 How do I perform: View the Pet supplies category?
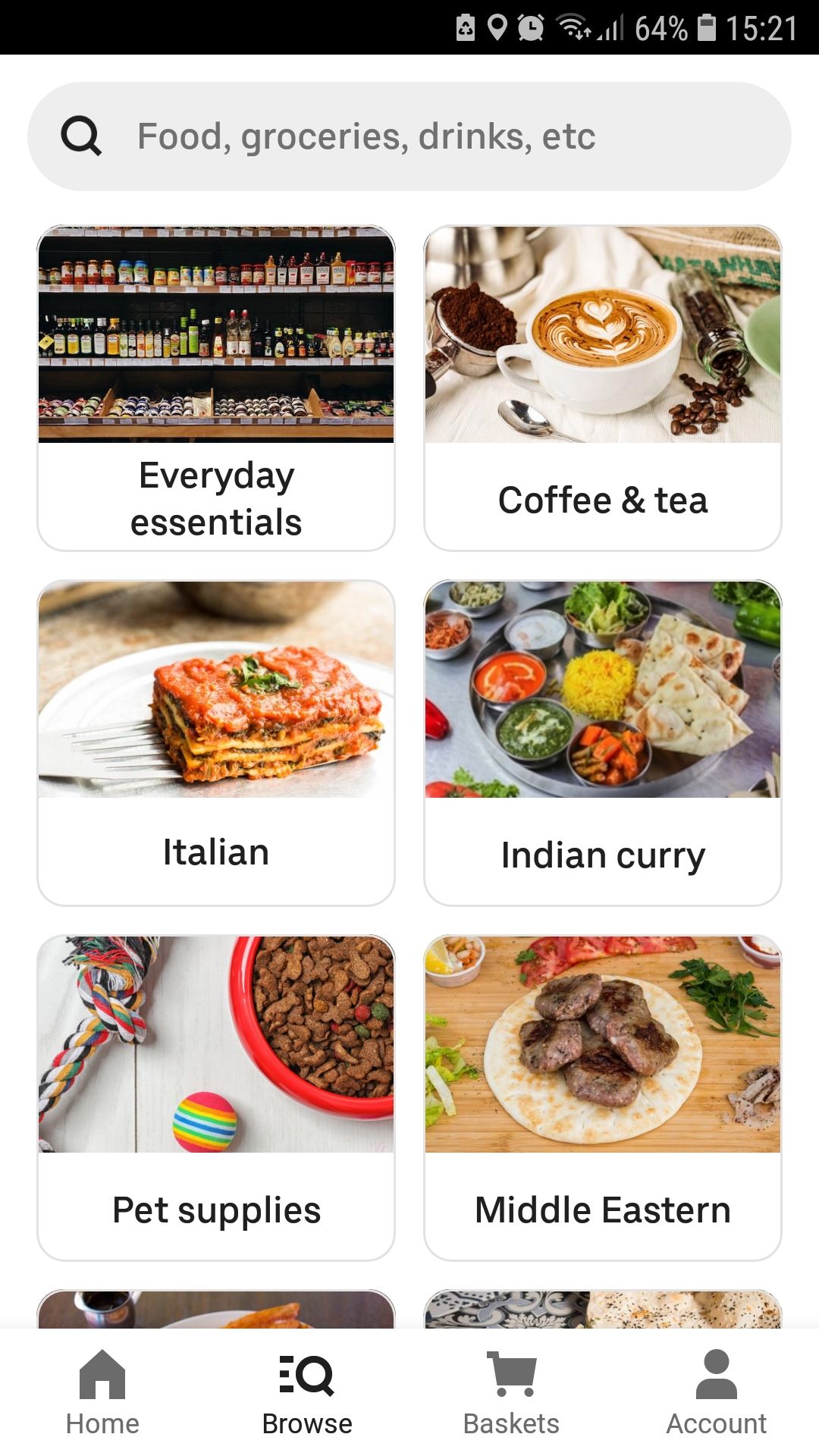216,1098
